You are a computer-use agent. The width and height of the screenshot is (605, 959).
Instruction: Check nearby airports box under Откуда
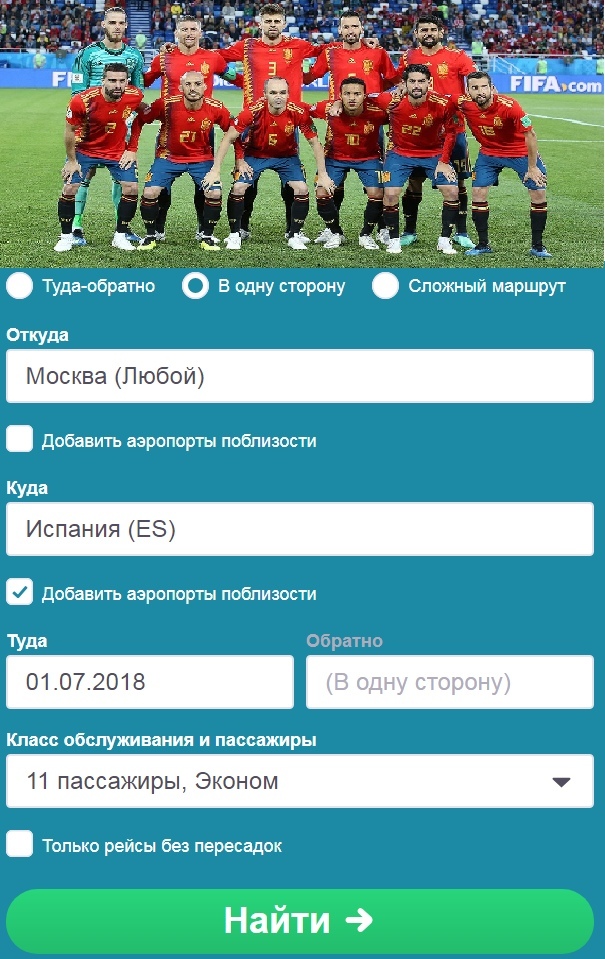click(x=20, y=439)
